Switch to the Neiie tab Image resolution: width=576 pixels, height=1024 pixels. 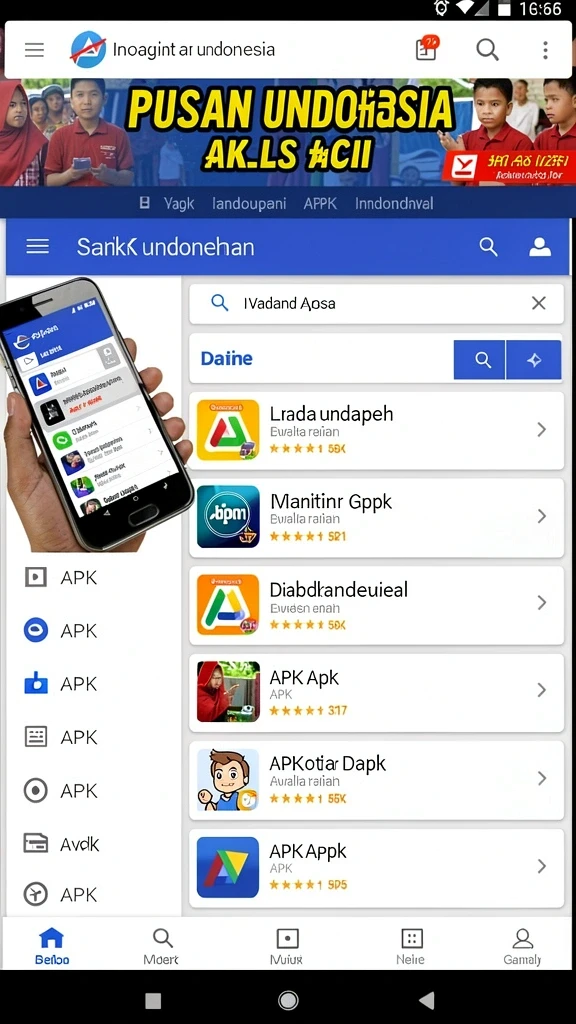(411, 946)
